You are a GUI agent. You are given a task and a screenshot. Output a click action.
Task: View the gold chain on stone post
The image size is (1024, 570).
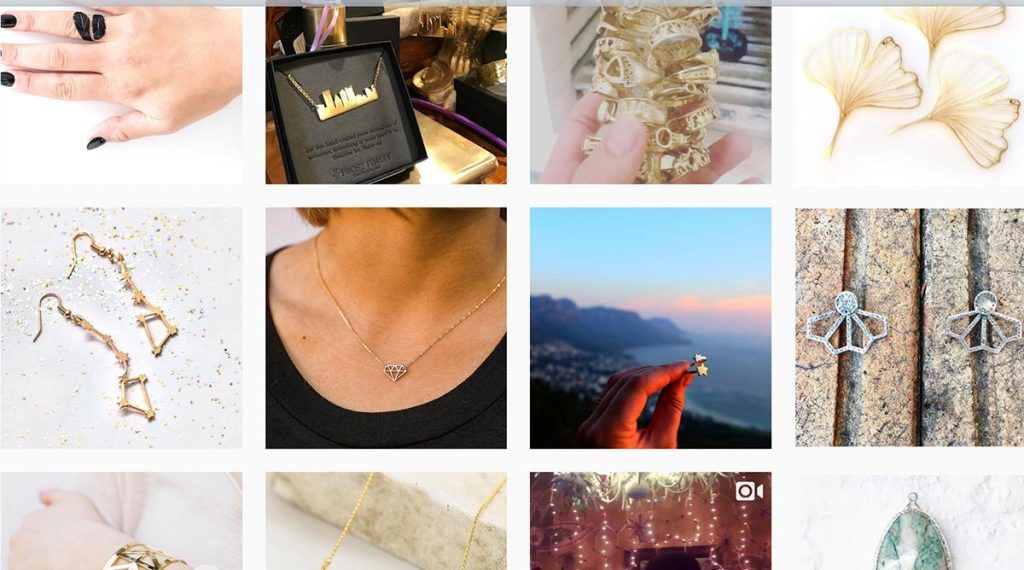pos(386,521)
